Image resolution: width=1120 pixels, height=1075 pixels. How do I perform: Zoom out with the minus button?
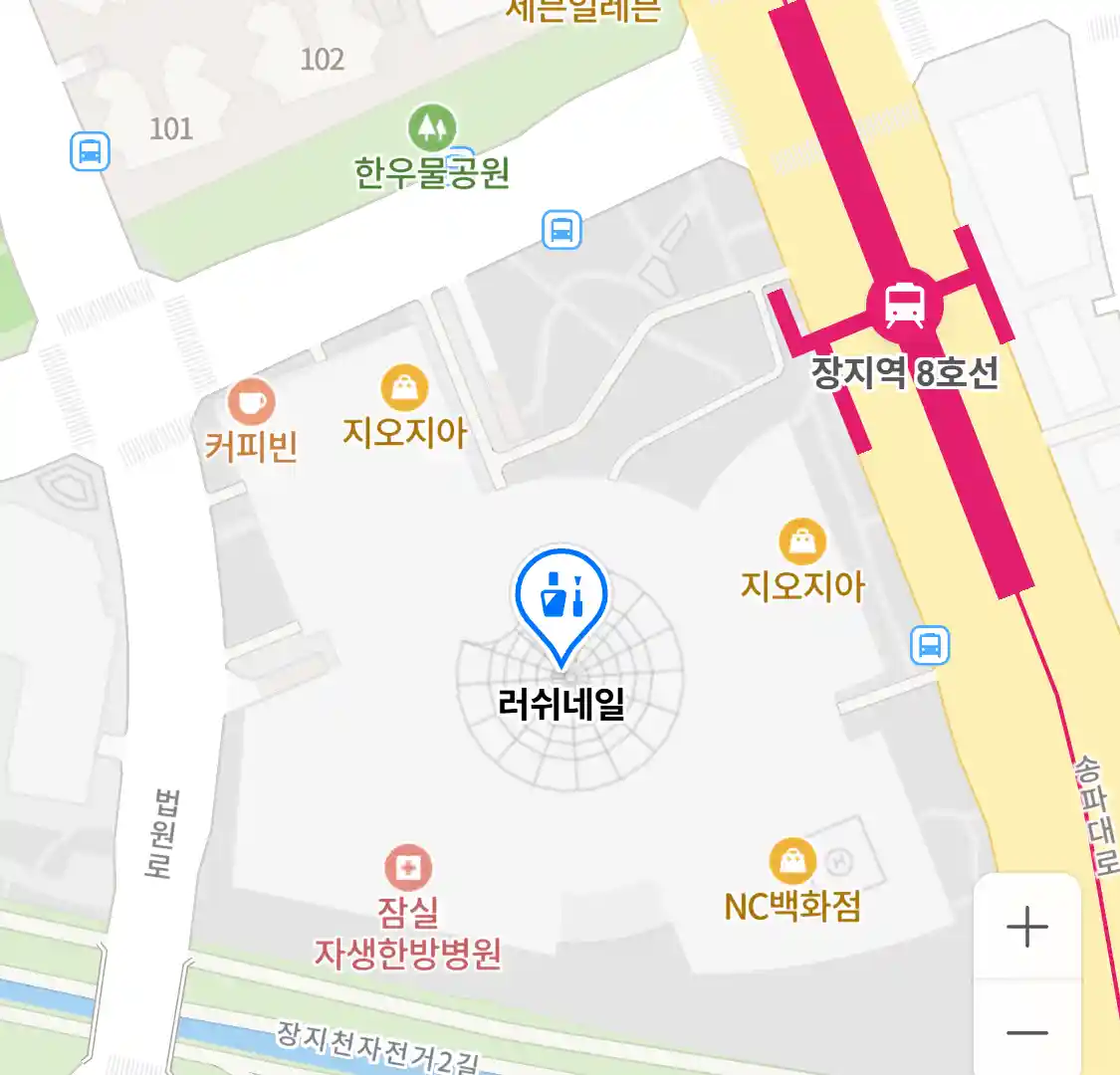(x=1026, y=1033)
